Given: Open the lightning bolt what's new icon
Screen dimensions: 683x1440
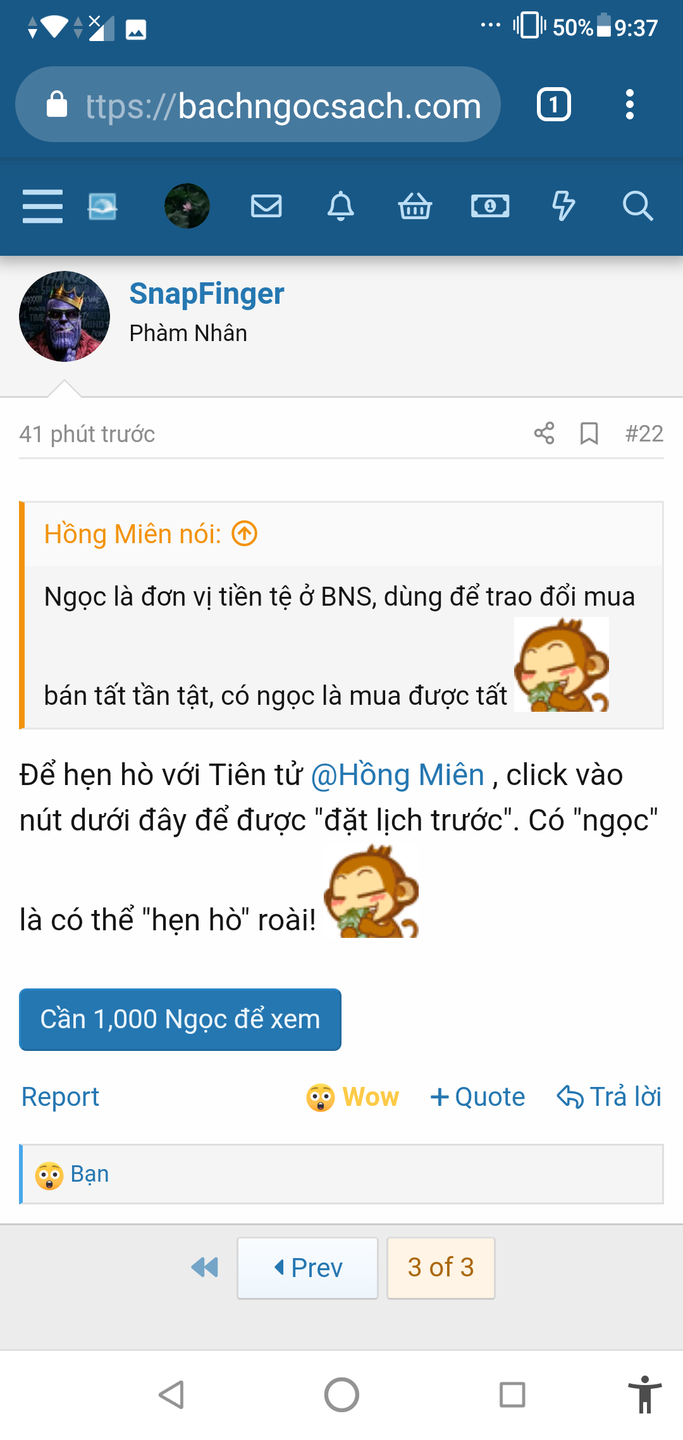Looking at the screenshot, I should pyautogui.click(x=564, y=207).
